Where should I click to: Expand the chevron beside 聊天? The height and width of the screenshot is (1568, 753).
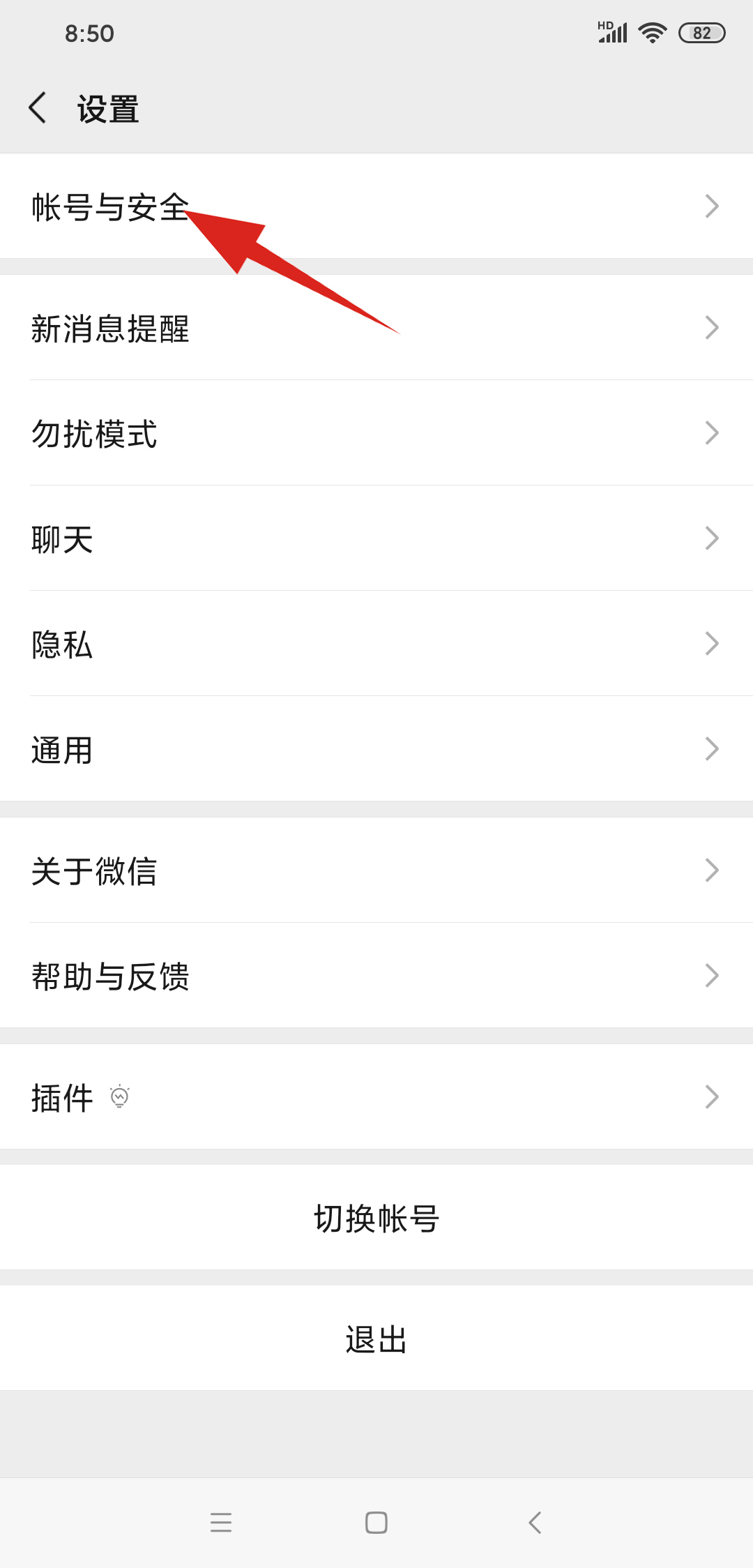click(711, 538)
